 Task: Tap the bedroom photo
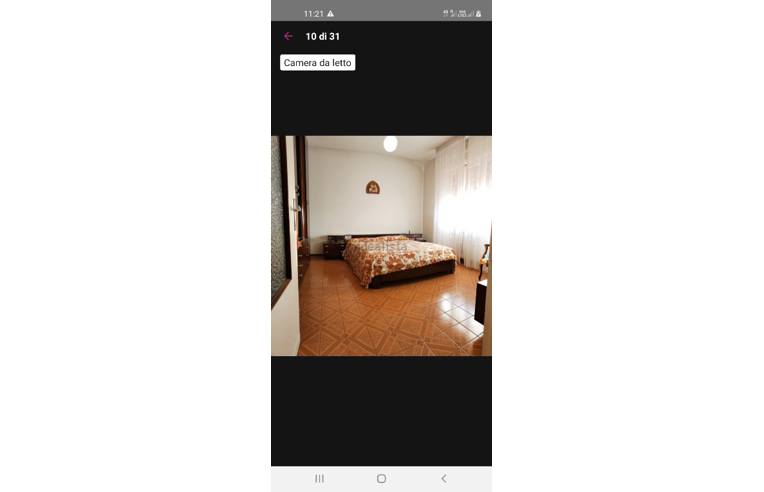(x=381, y=246)
